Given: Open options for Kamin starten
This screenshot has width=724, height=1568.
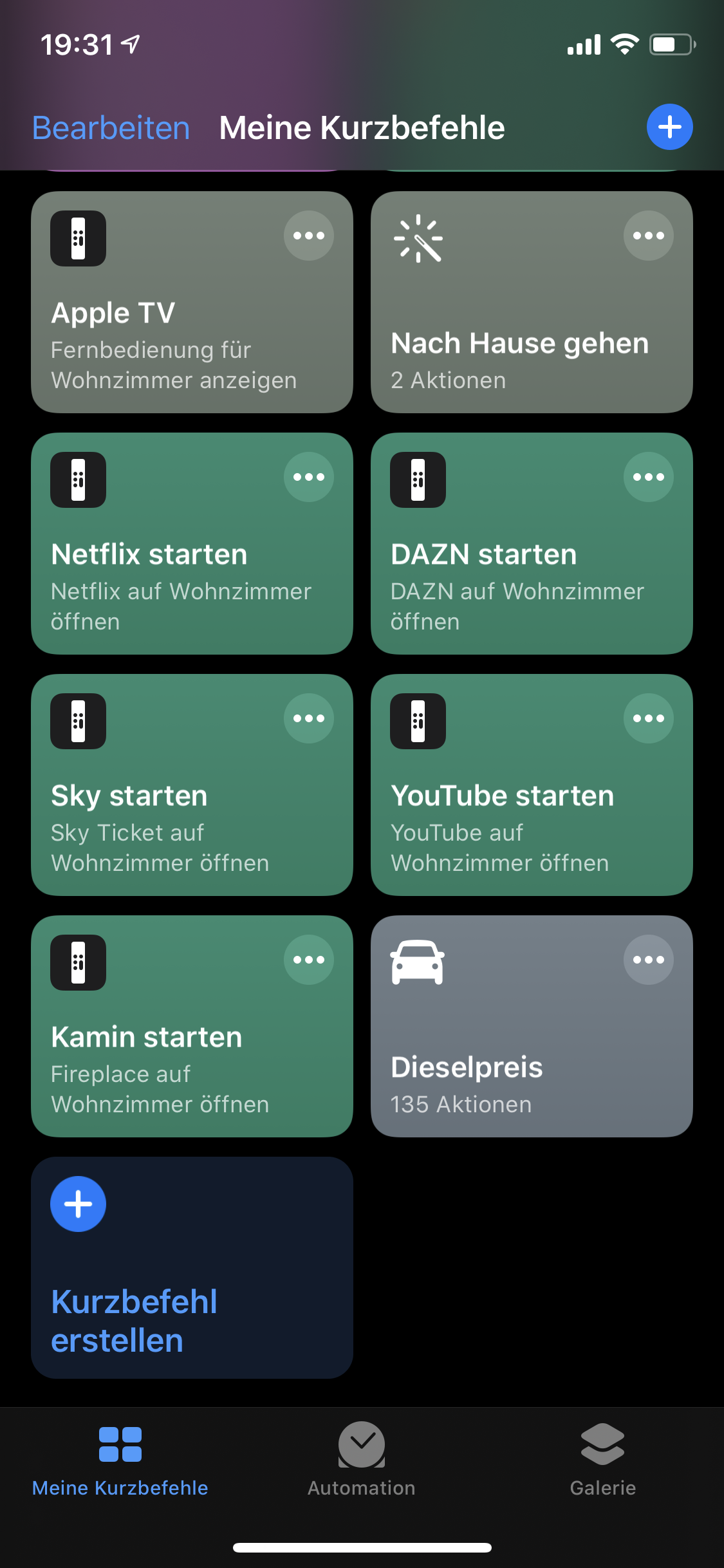Looking at the screenshot, I should pyautogui.click(x=309, y=960).
